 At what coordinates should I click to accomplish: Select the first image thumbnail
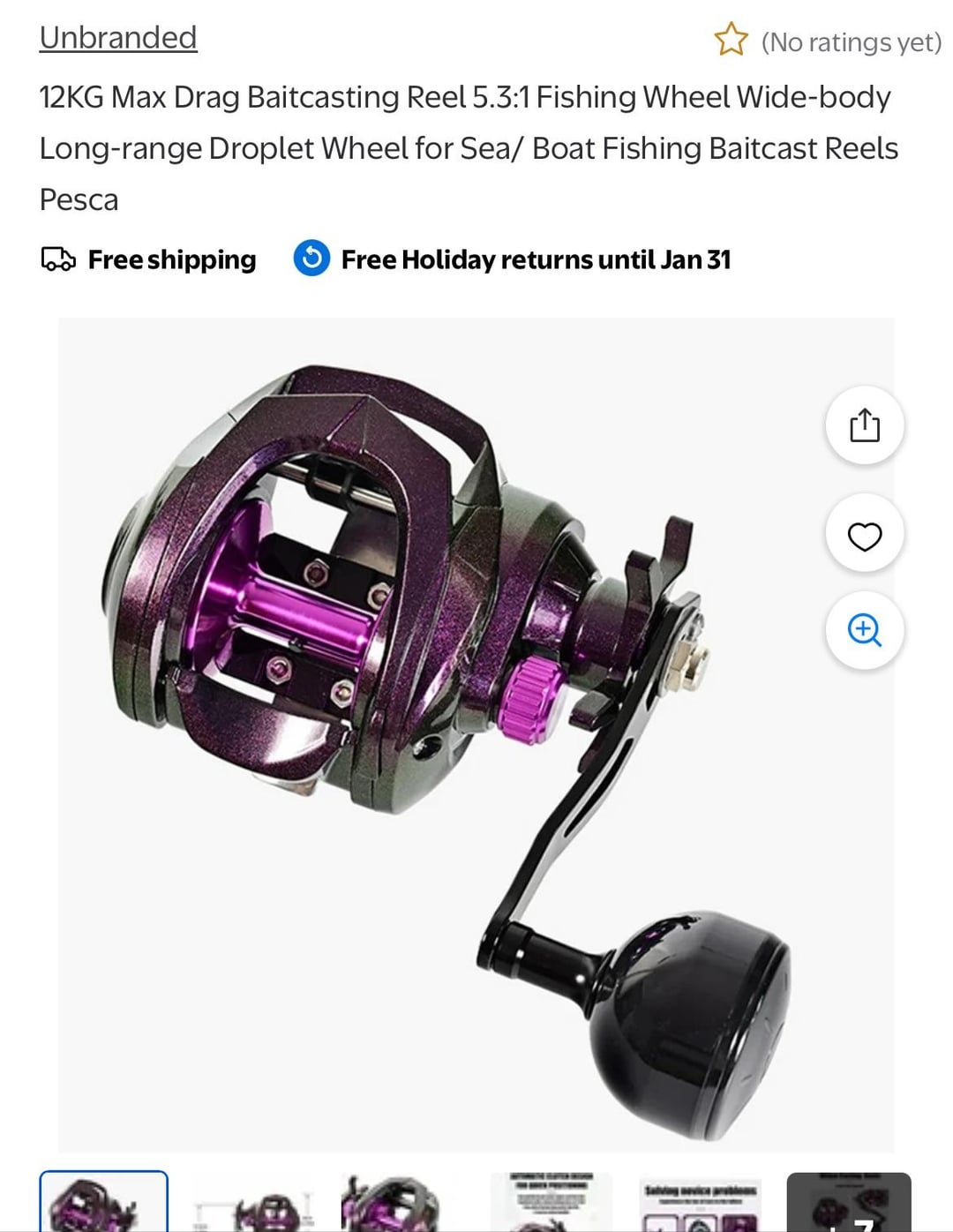click(103, 1204)
